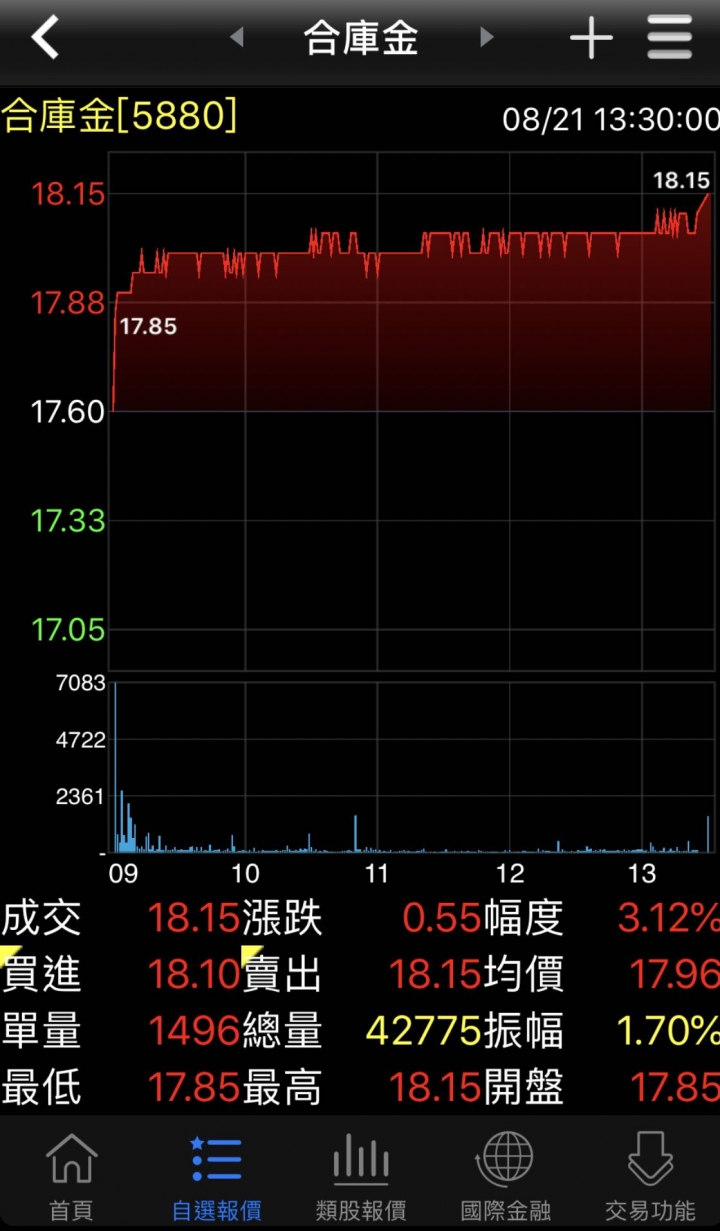
Task: Open the 首頁 tab
Action: click(x=72, y=1176)
